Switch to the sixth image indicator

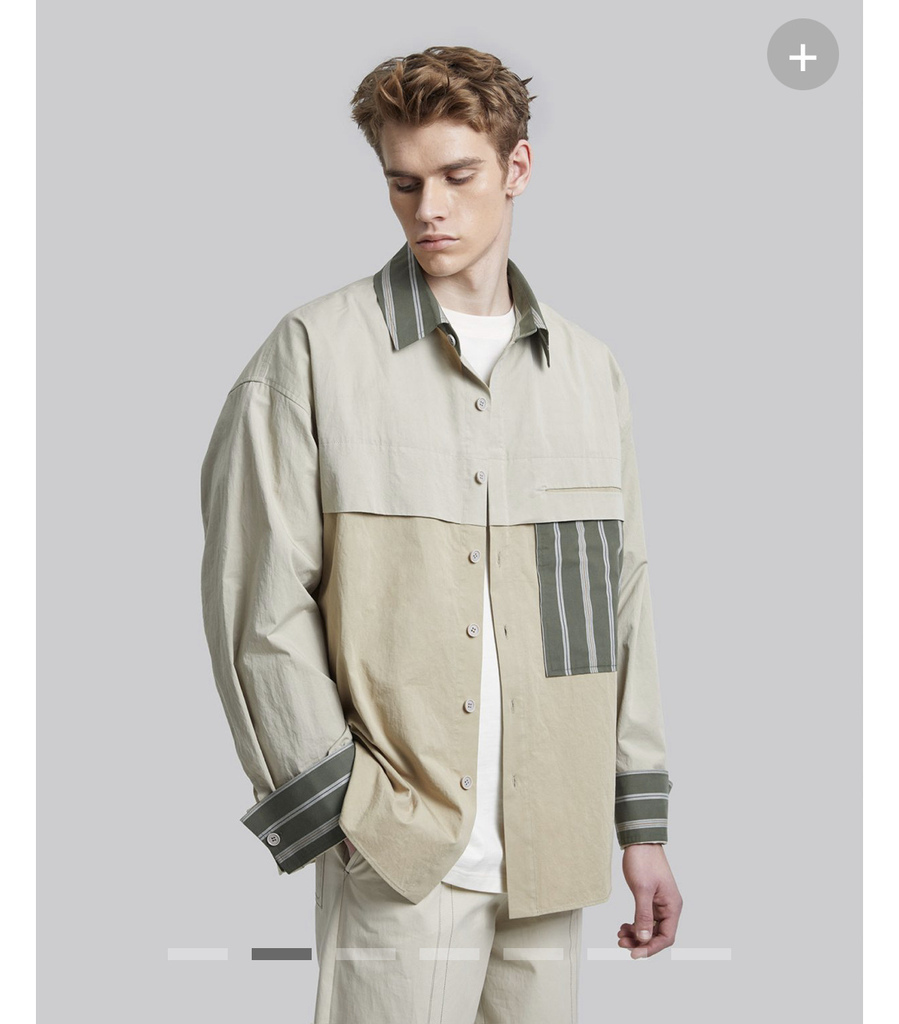click(x=616, y=954)
